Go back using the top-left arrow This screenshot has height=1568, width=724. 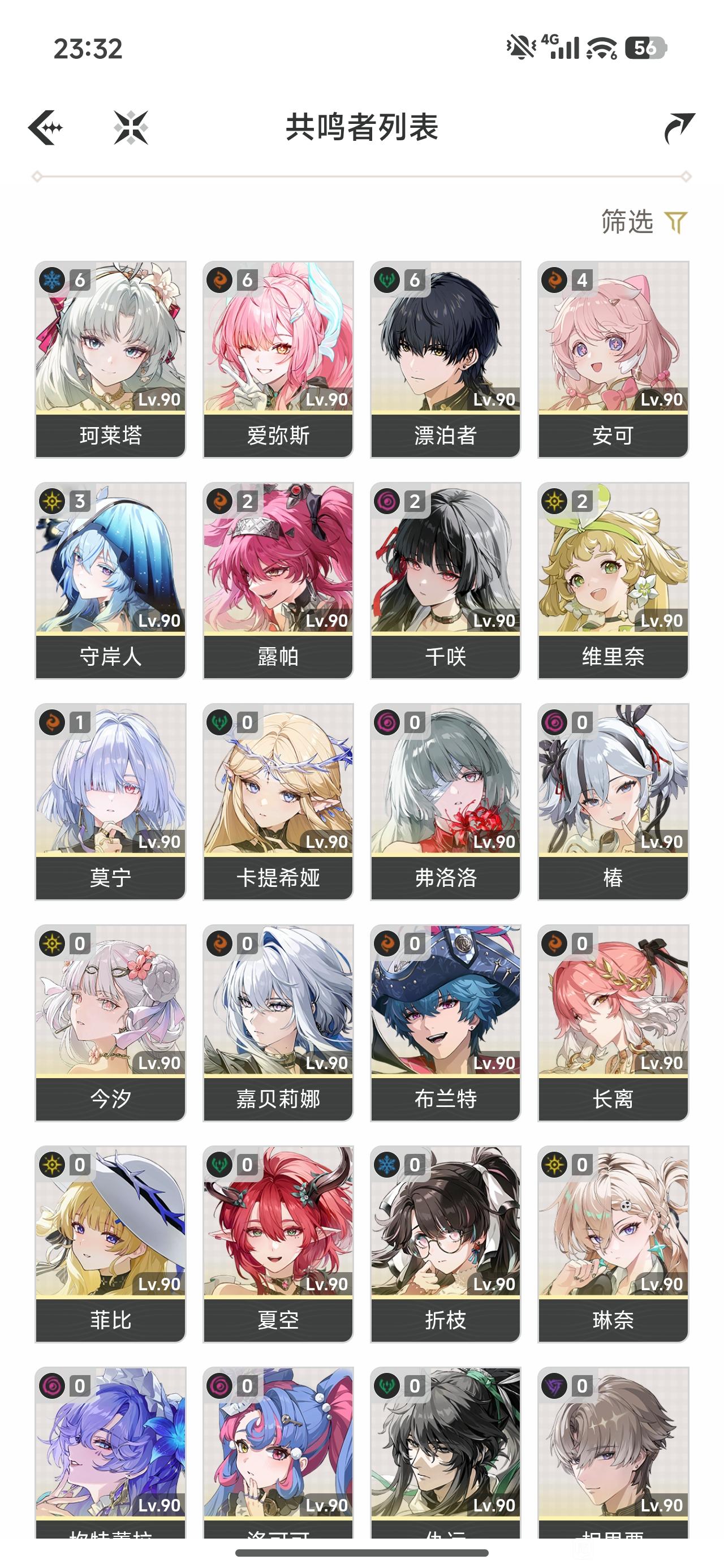pyautogui.click(x=46, y=128)
